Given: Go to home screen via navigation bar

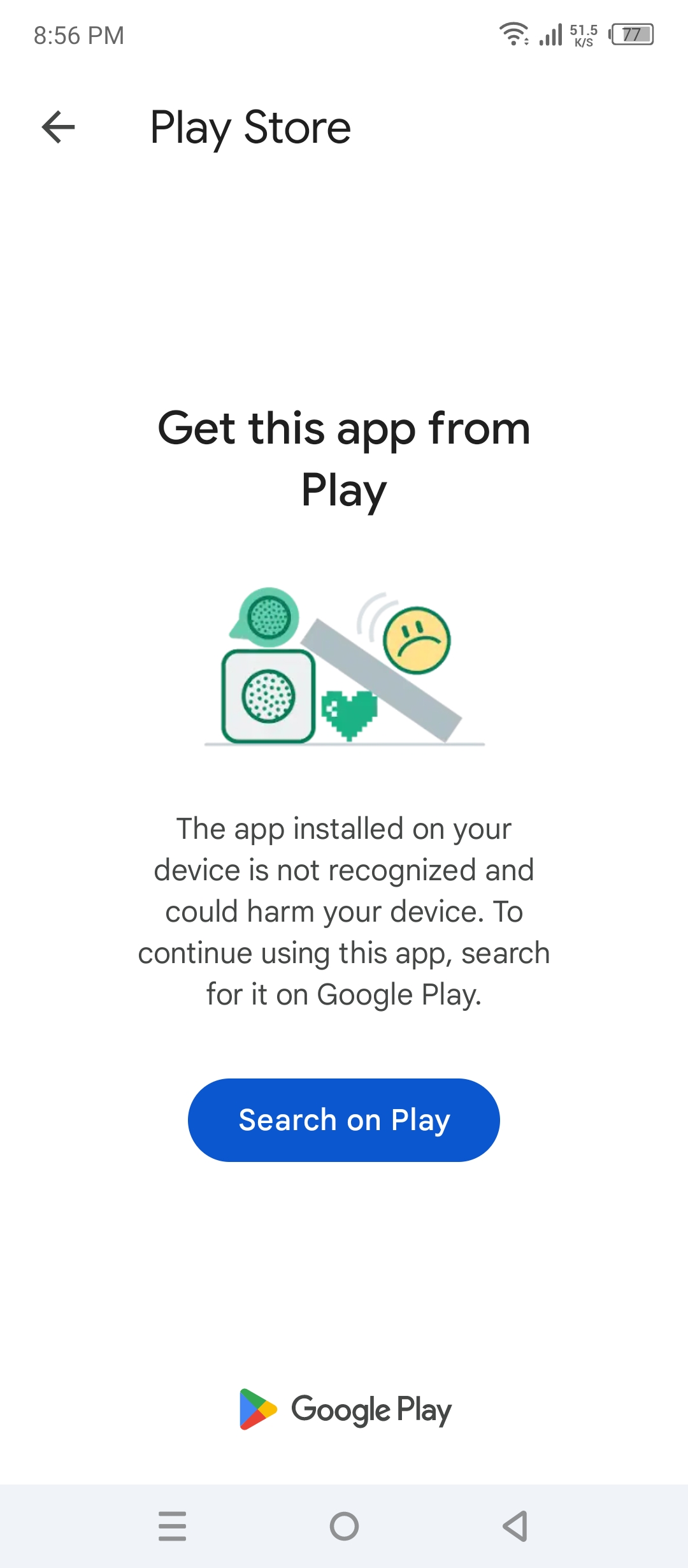Looking at the screenshot, I should (344, 1526).
